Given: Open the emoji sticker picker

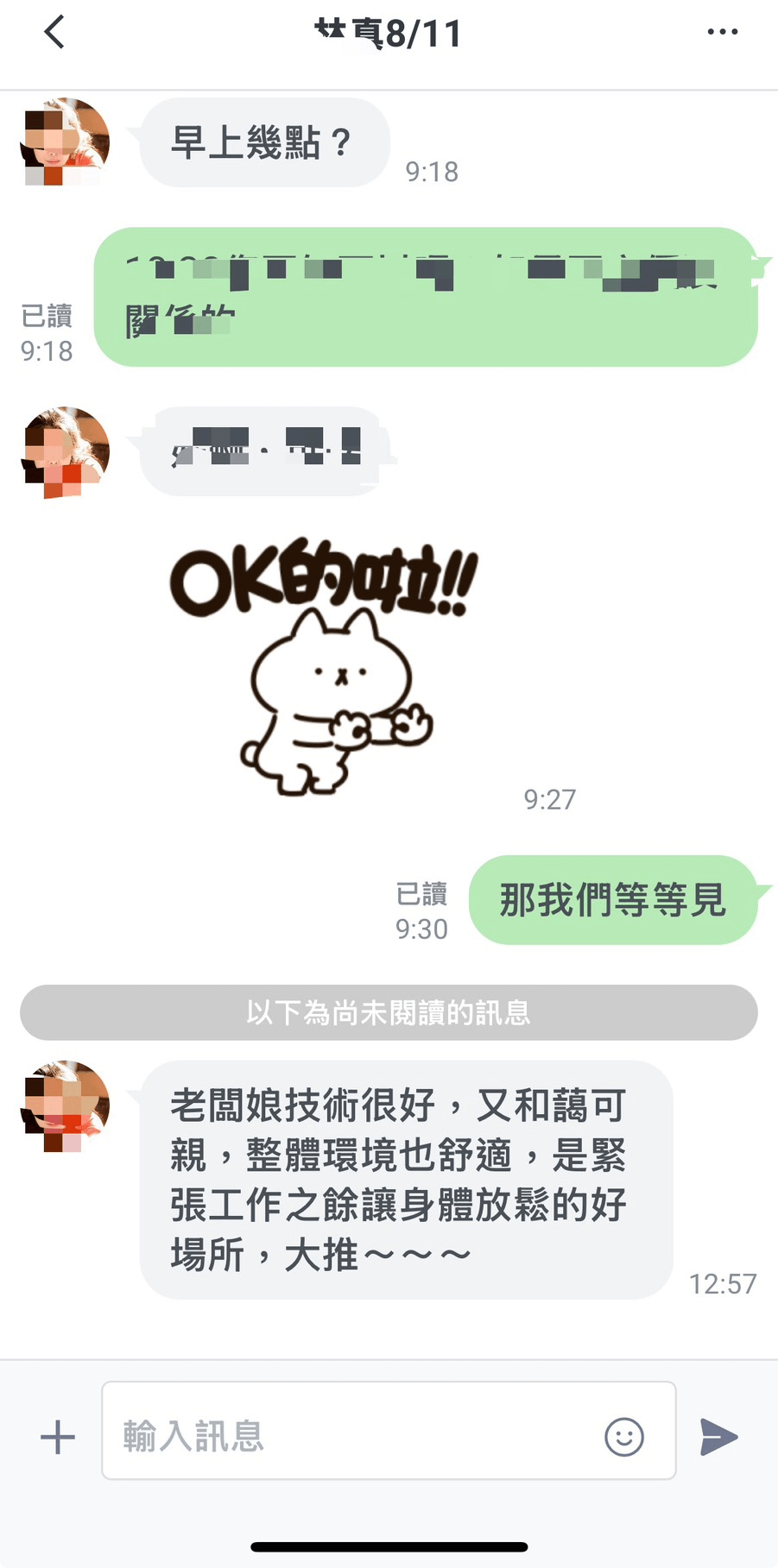Looking at the screenshot, I should 623,1437.
